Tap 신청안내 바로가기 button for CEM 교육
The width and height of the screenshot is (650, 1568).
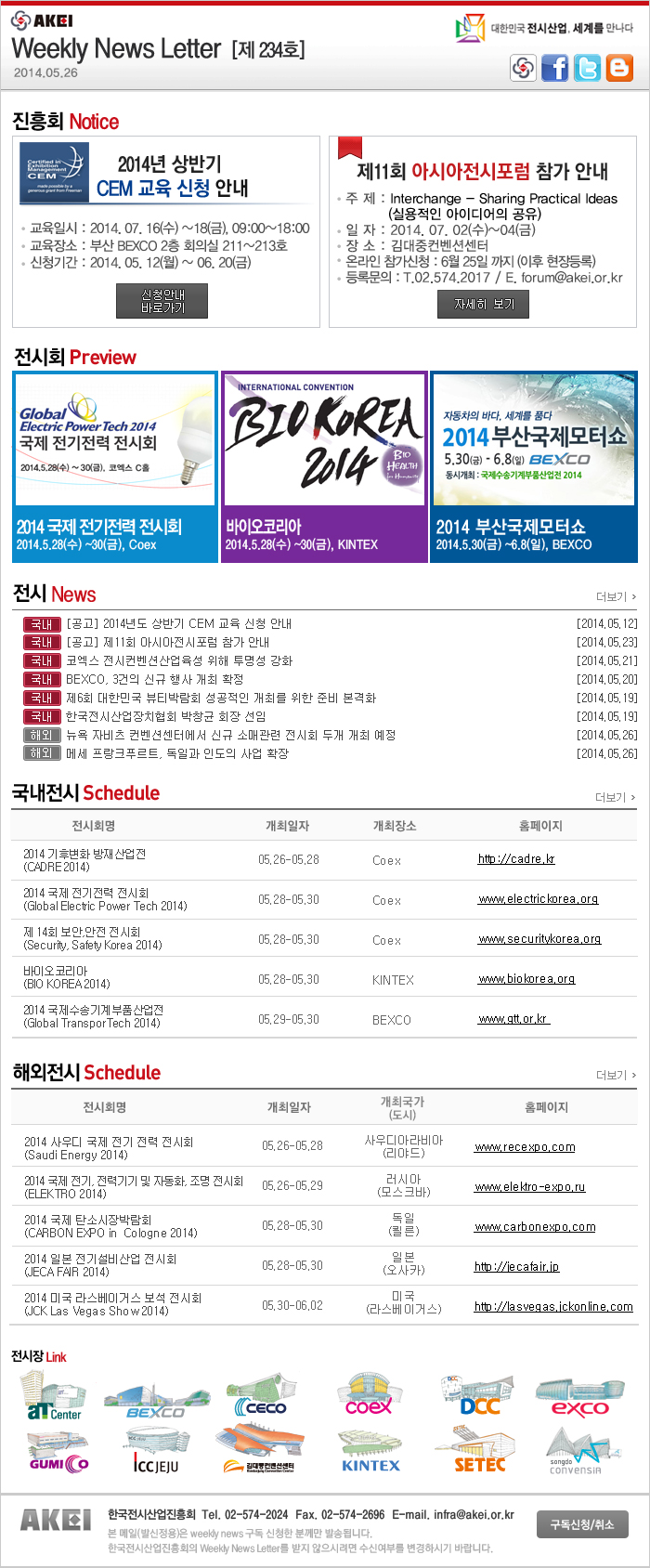(162, 301)
